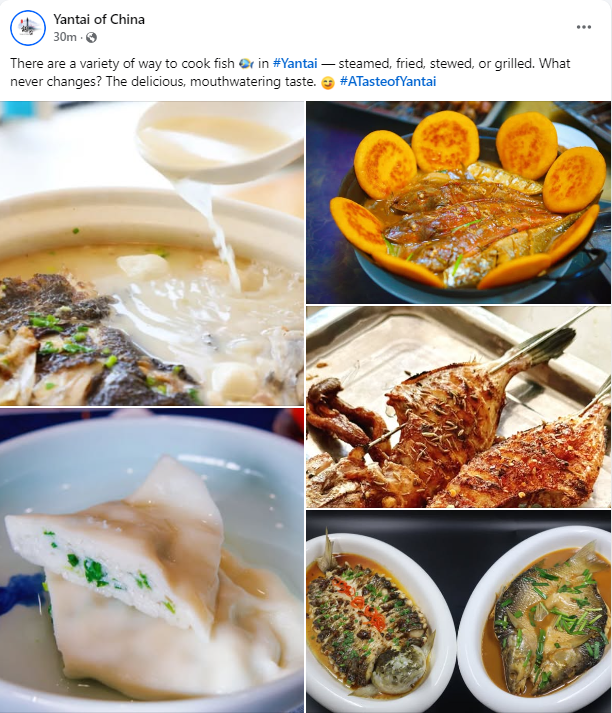Open the #ATasteofYantai hashtag

pos(388,81)
